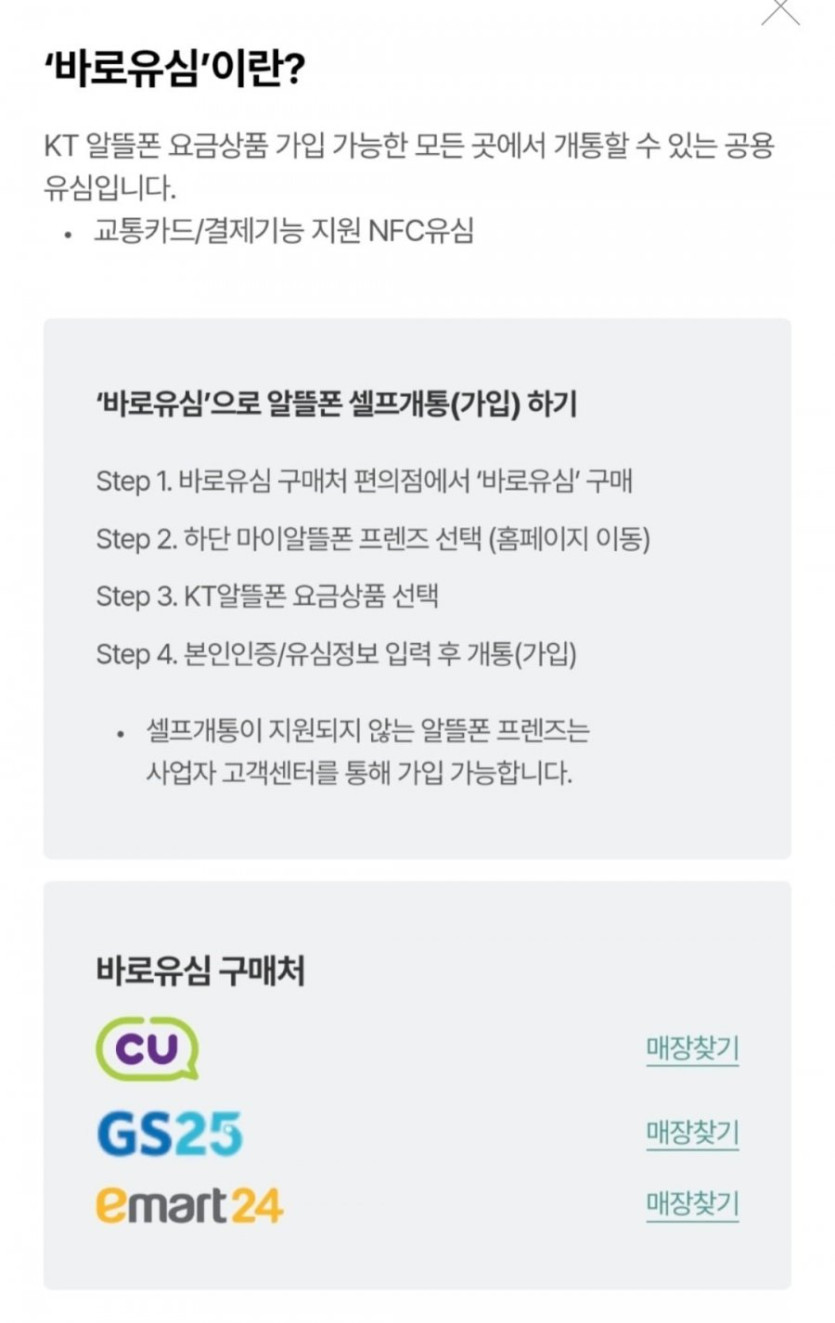835x1323 pixels.
Task: Close the 바로유심 info popup
Action: [780, 10]
